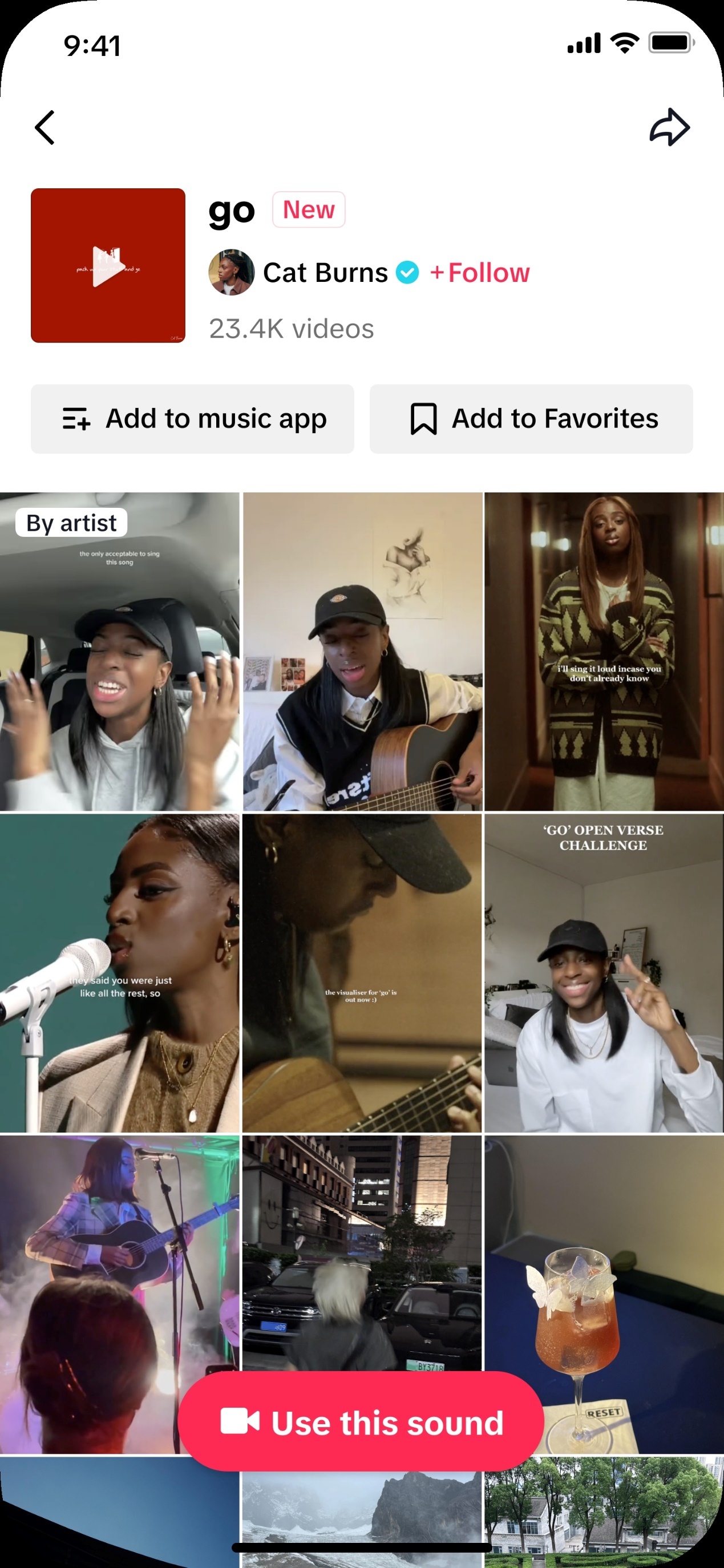Open the 'visualiser for go' video

(x=362, y=973)
